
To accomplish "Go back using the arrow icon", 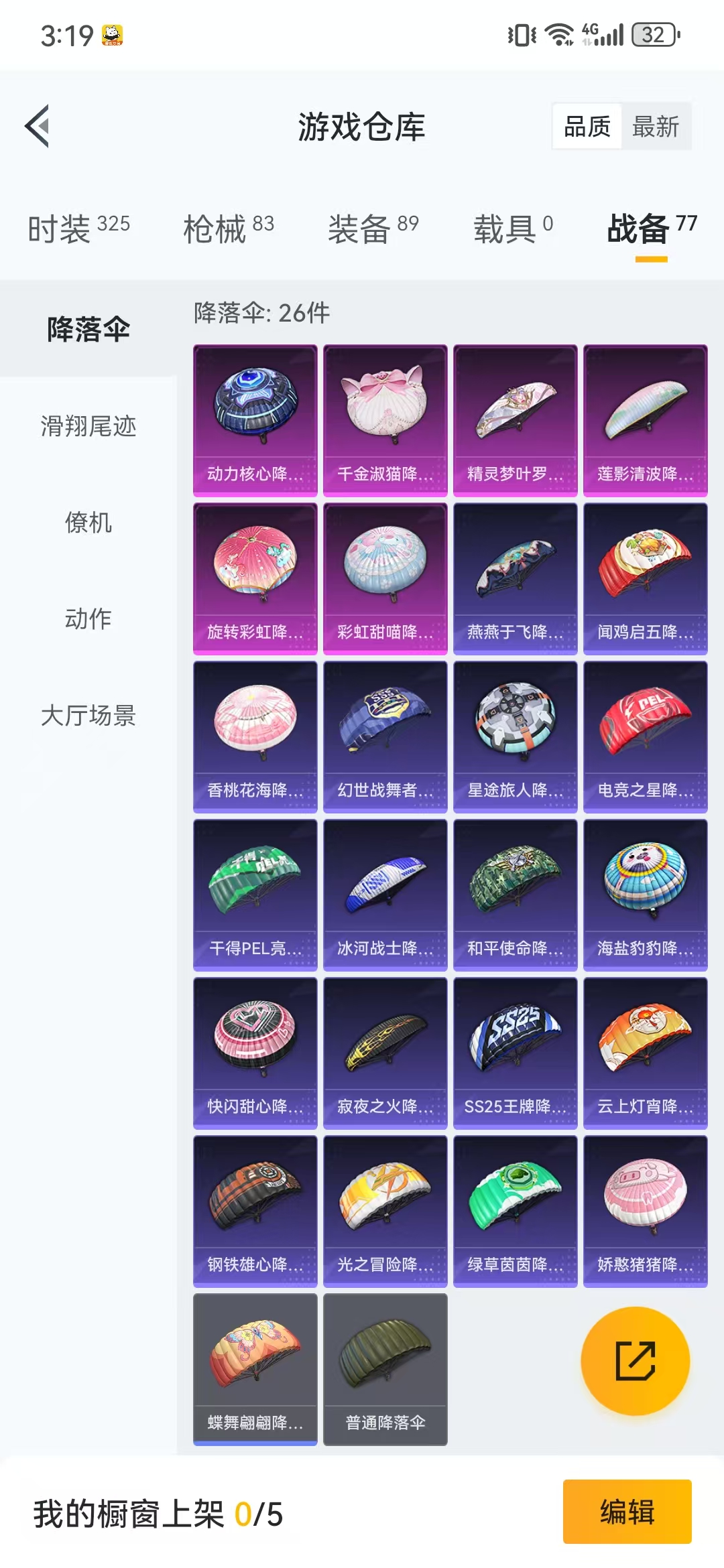I will 38,126.
